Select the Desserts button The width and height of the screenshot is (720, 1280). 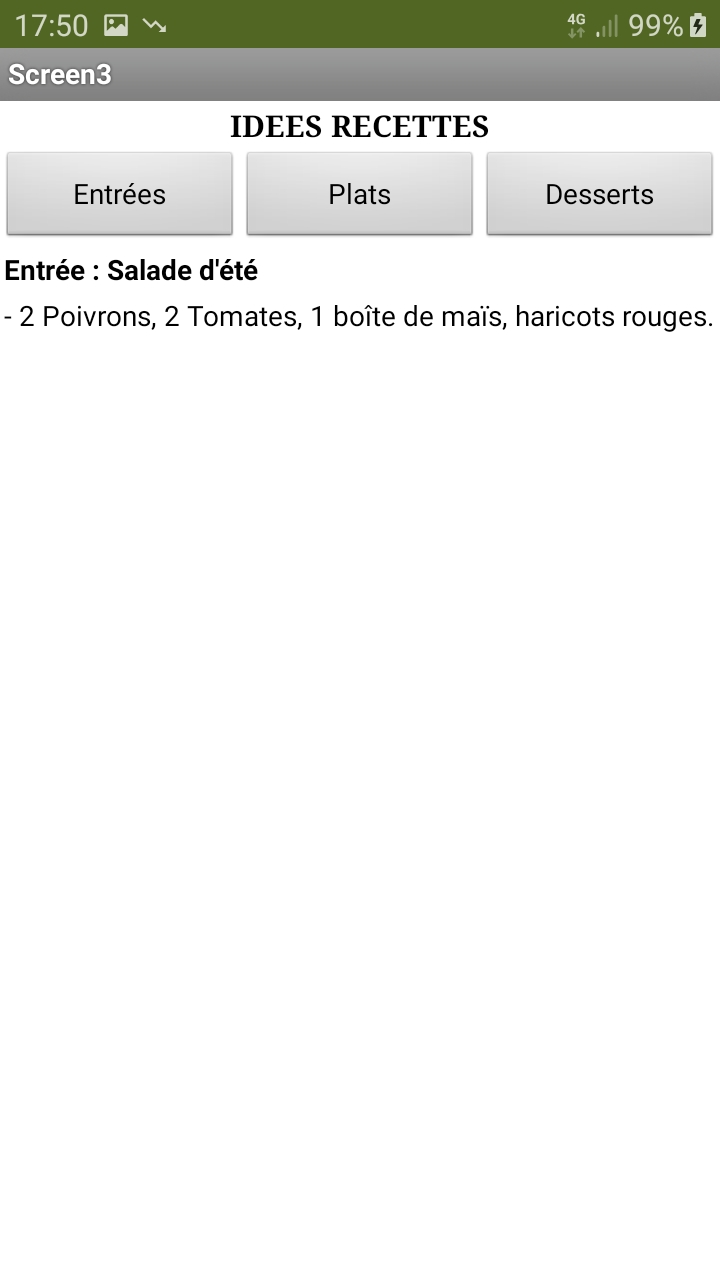click(x=600, y=194)
